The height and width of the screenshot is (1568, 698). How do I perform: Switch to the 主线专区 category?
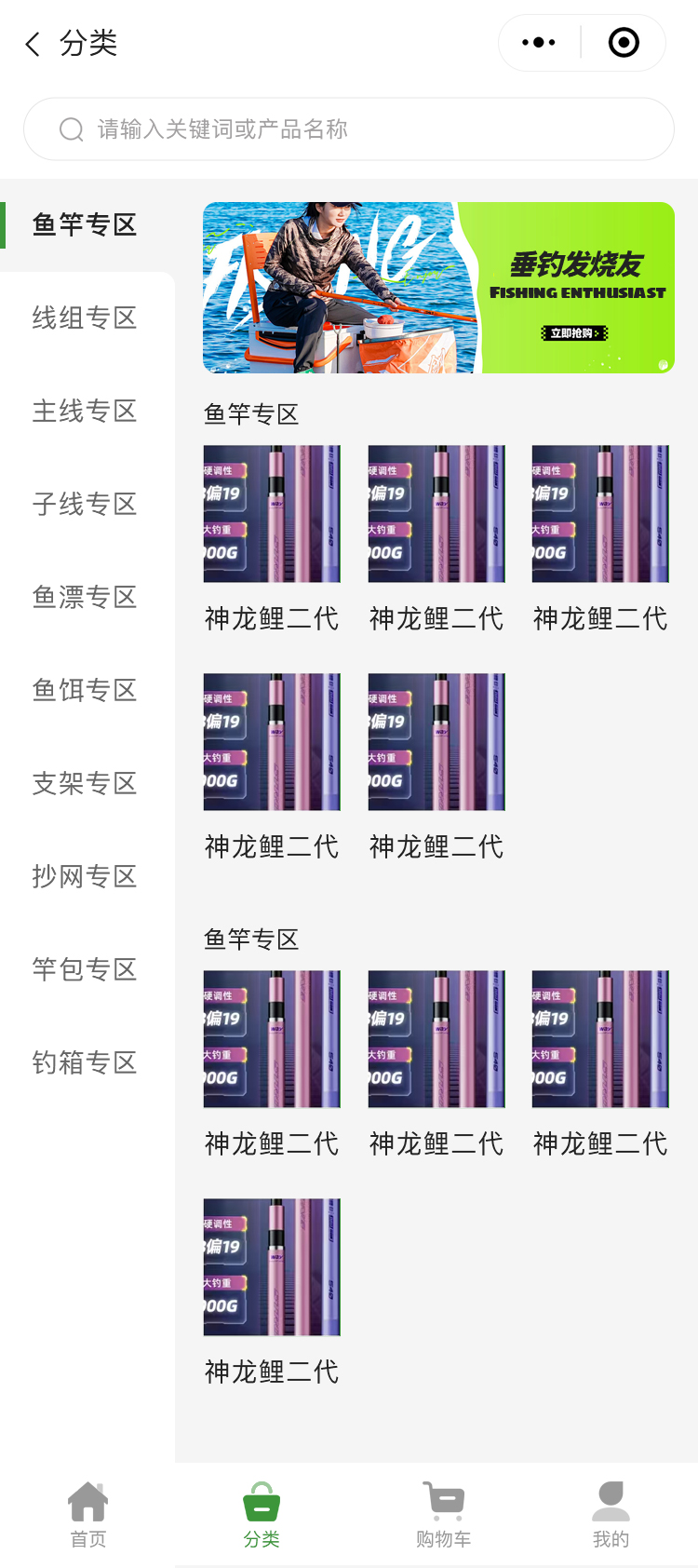(x=85, y=412)
